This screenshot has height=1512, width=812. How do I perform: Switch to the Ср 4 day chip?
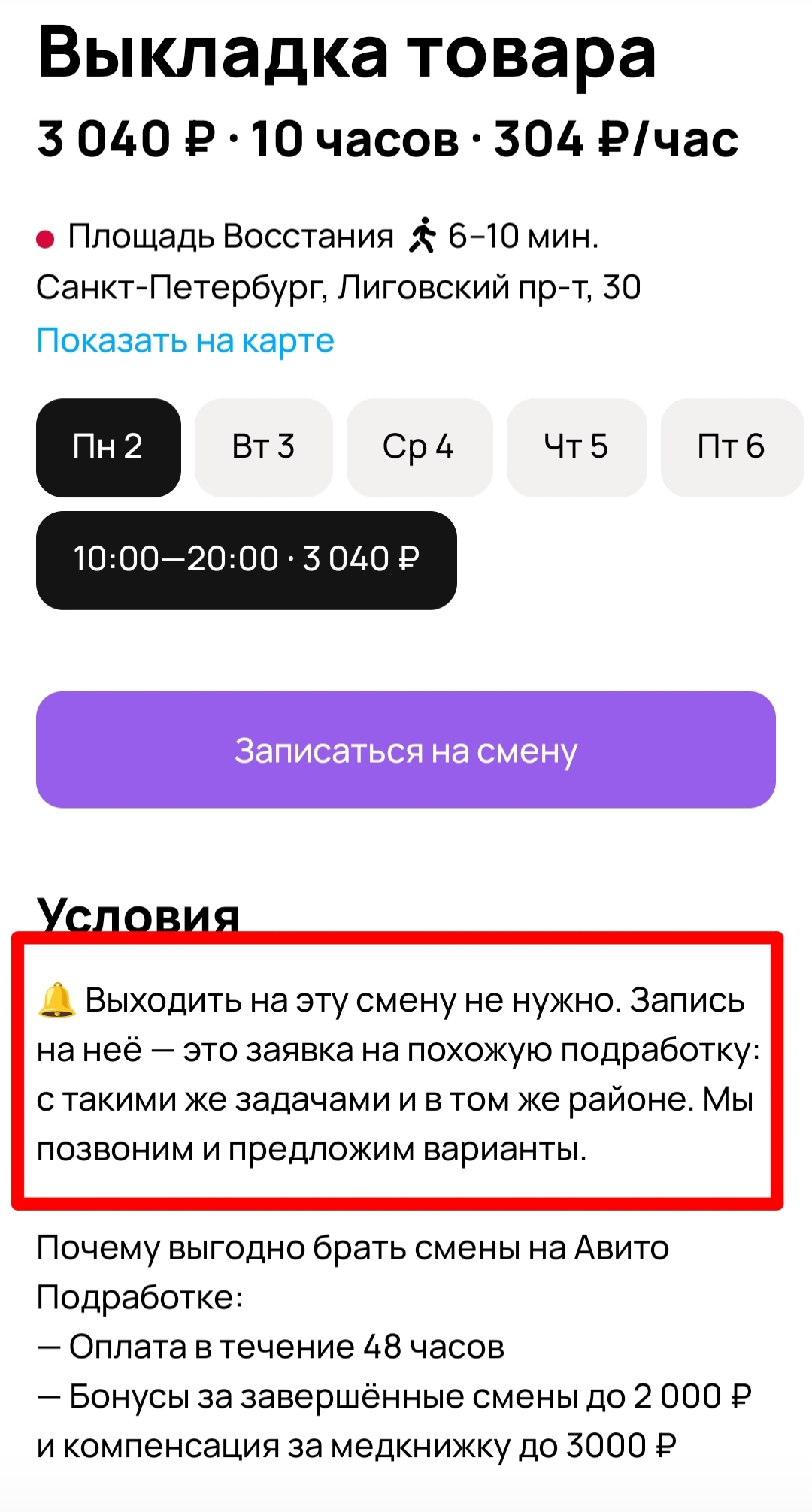419,447
